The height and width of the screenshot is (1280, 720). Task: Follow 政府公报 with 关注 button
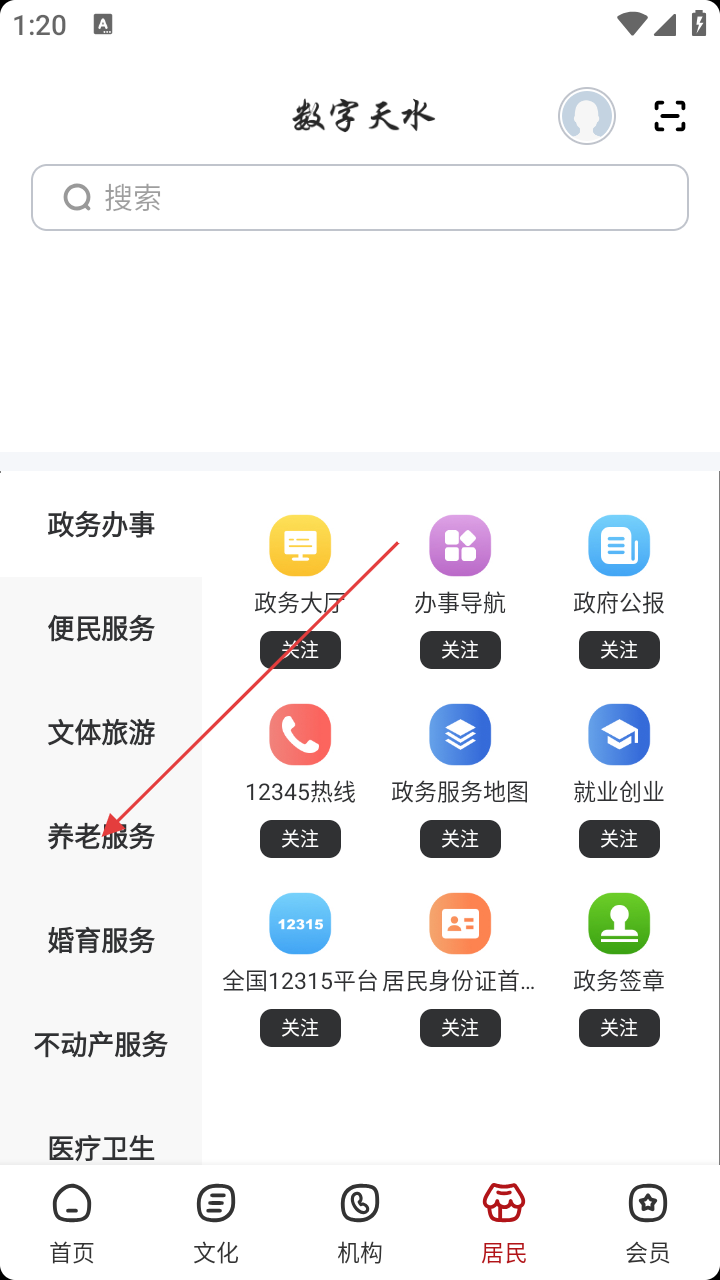coord(619,650)
